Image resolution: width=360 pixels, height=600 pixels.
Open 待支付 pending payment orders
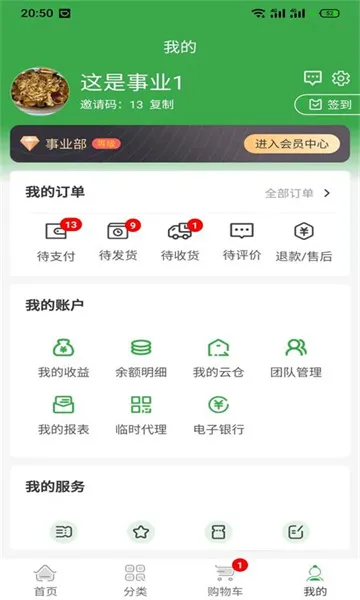click(x=56, y=240)
